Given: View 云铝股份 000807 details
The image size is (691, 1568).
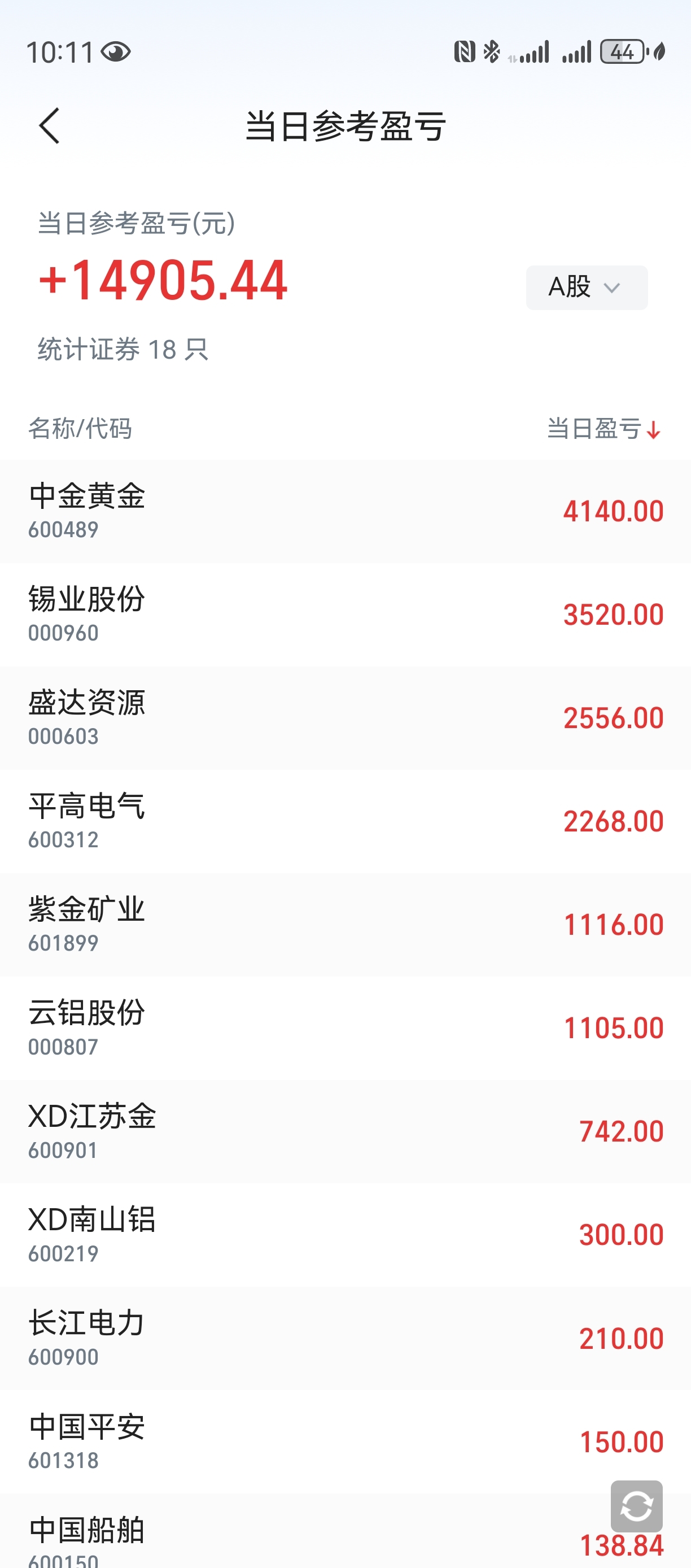Looking at the screenshot, I should (345, 1029).
